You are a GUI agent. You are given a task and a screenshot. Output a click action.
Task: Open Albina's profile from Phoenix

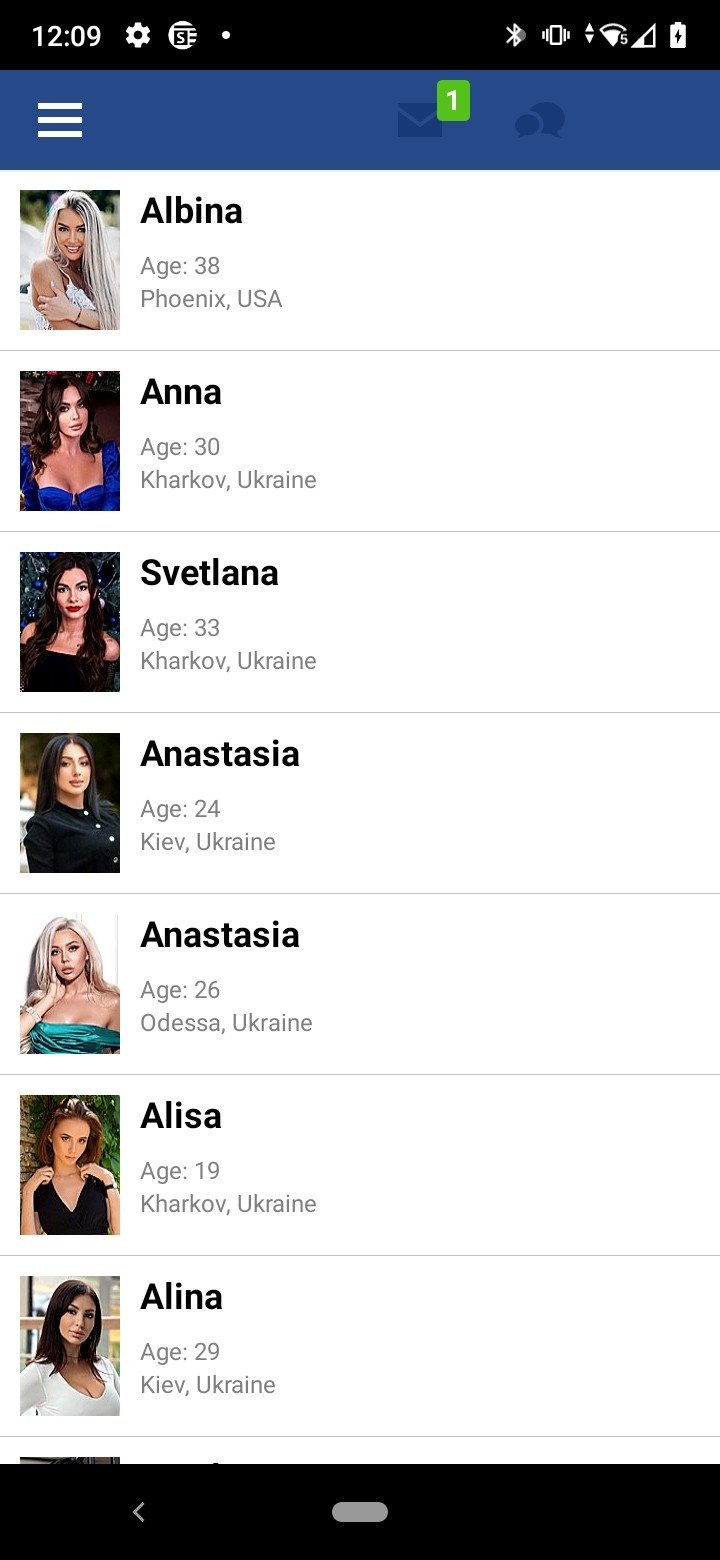(x=360, y=260)
